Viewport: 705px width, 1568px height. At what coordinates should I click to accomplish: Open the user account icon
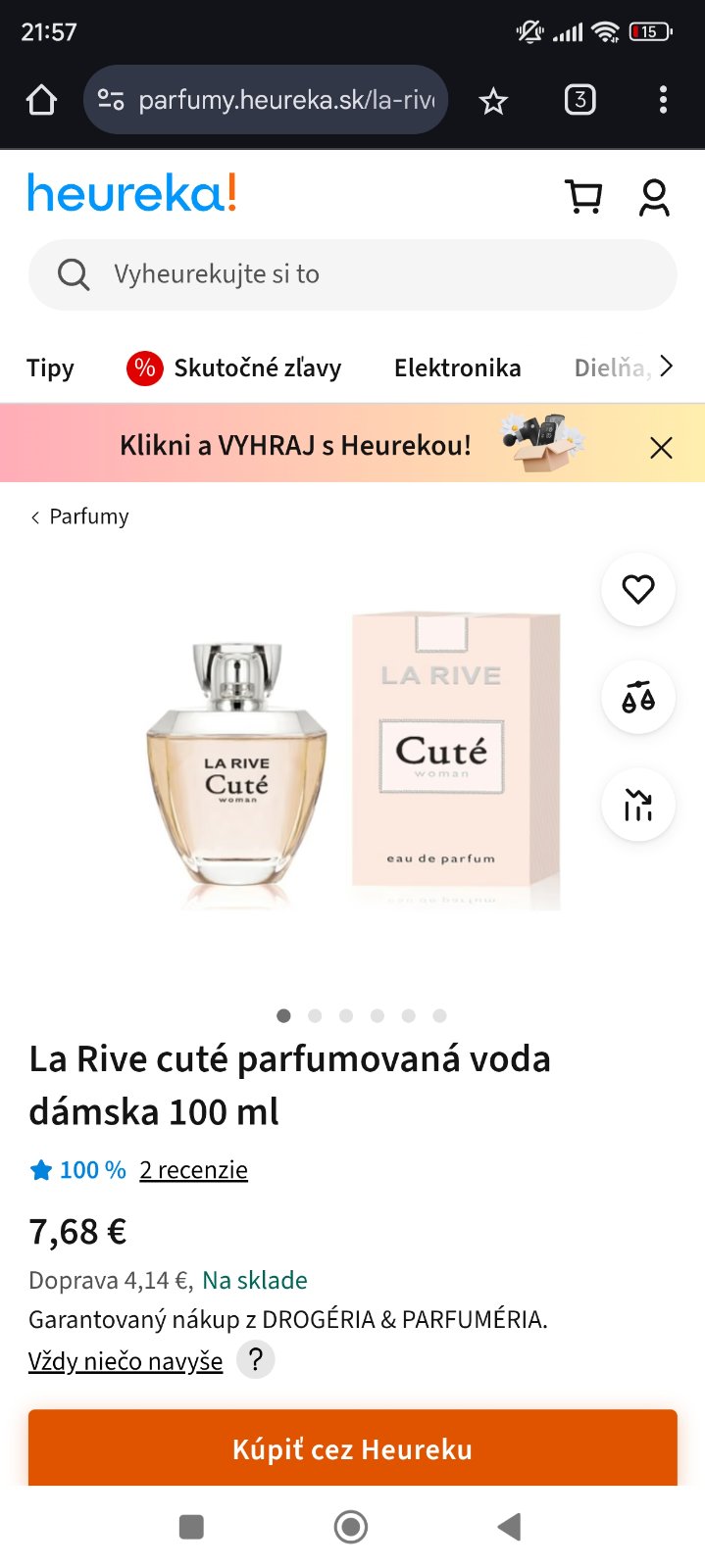point(654,197)
